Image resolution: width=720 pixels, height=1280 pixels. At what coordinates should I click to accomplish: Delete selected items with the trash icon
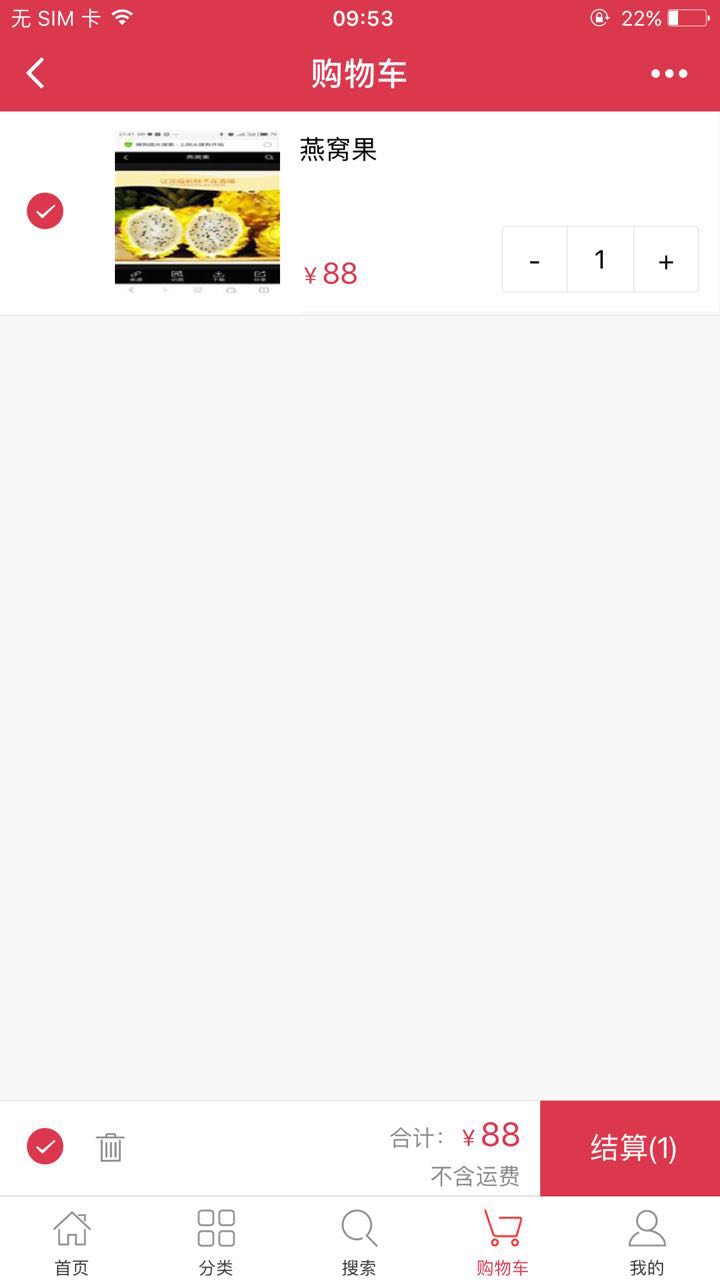point(110,1147)
